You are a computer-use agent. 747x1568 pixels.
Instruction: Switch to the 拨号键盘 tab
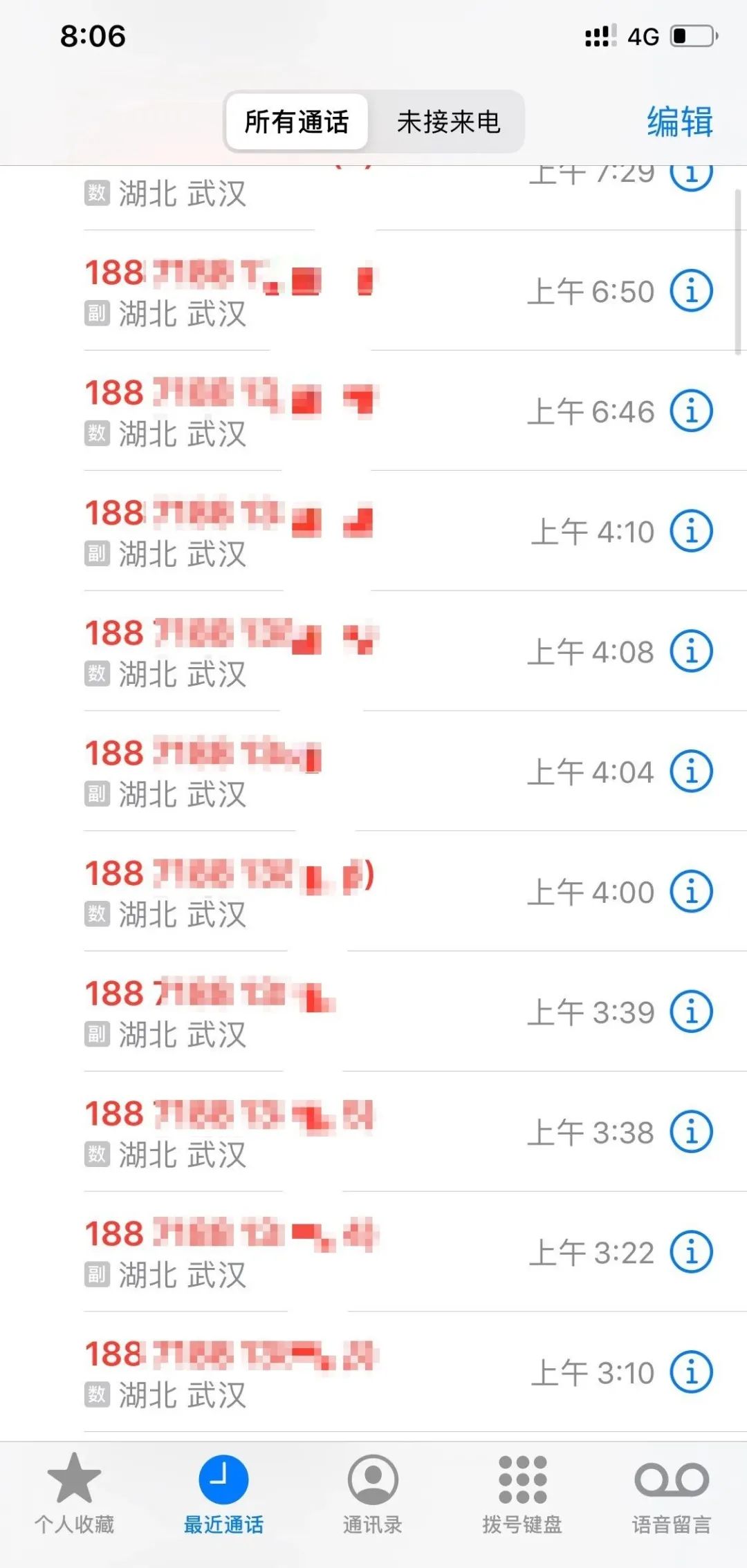522,1493
